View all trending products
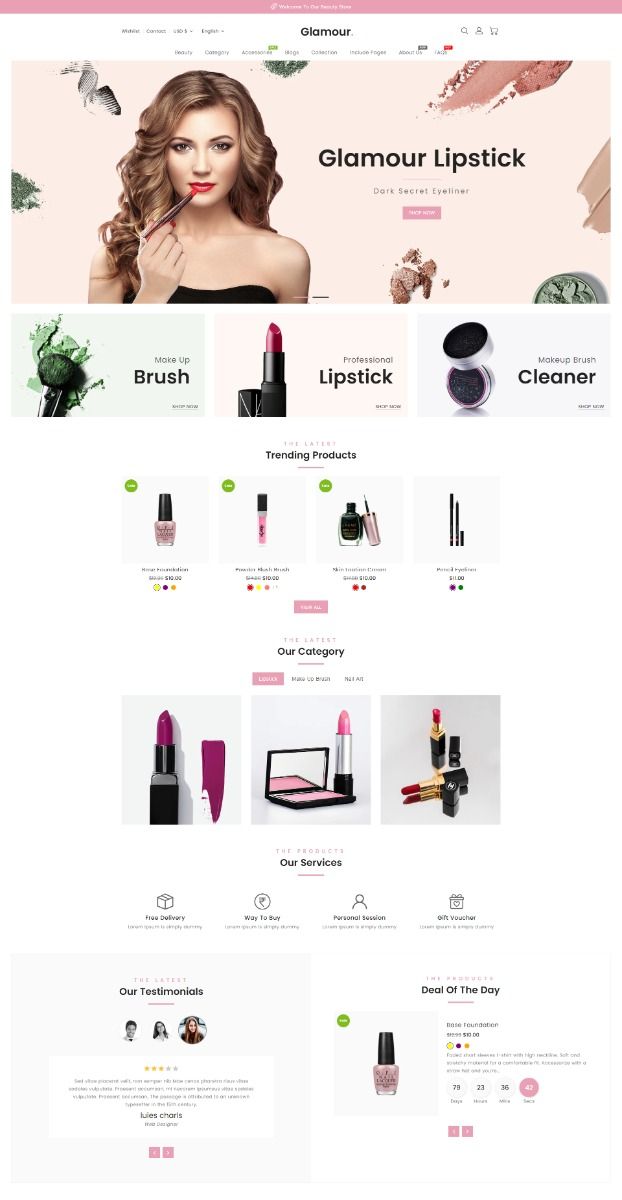 click(311, 607)
